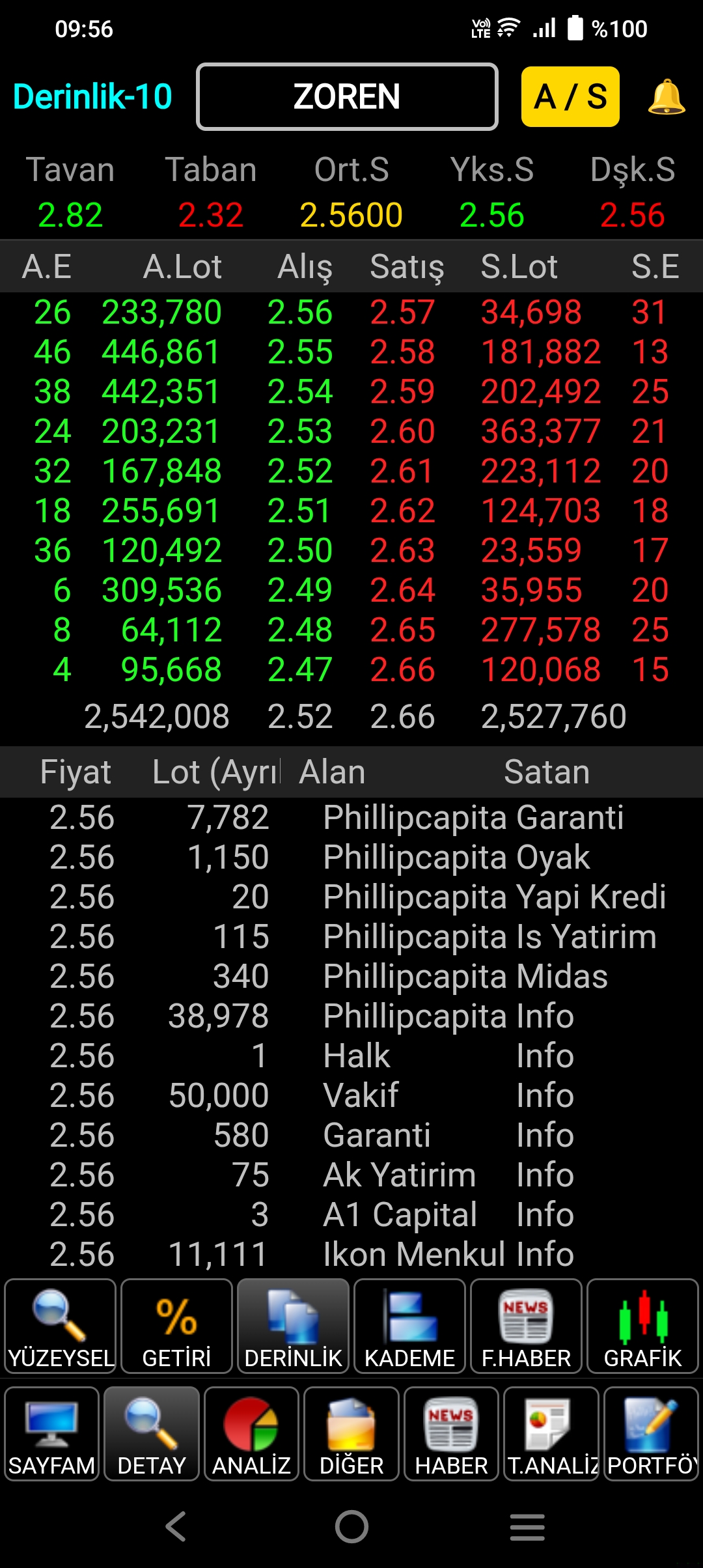
Task: Open the alarm bell icon
Action: point(667,97)
